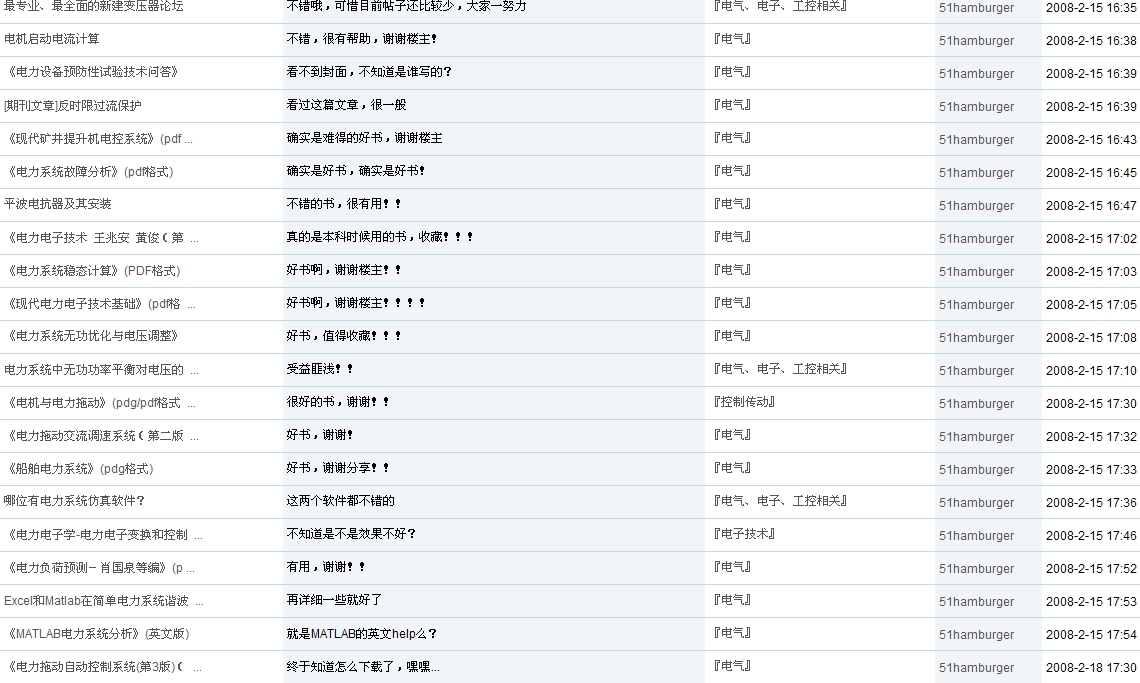Open the thread 《电力设备预防性试验技术问答》
The image size is (1140, 683).
tap(92, 72)
